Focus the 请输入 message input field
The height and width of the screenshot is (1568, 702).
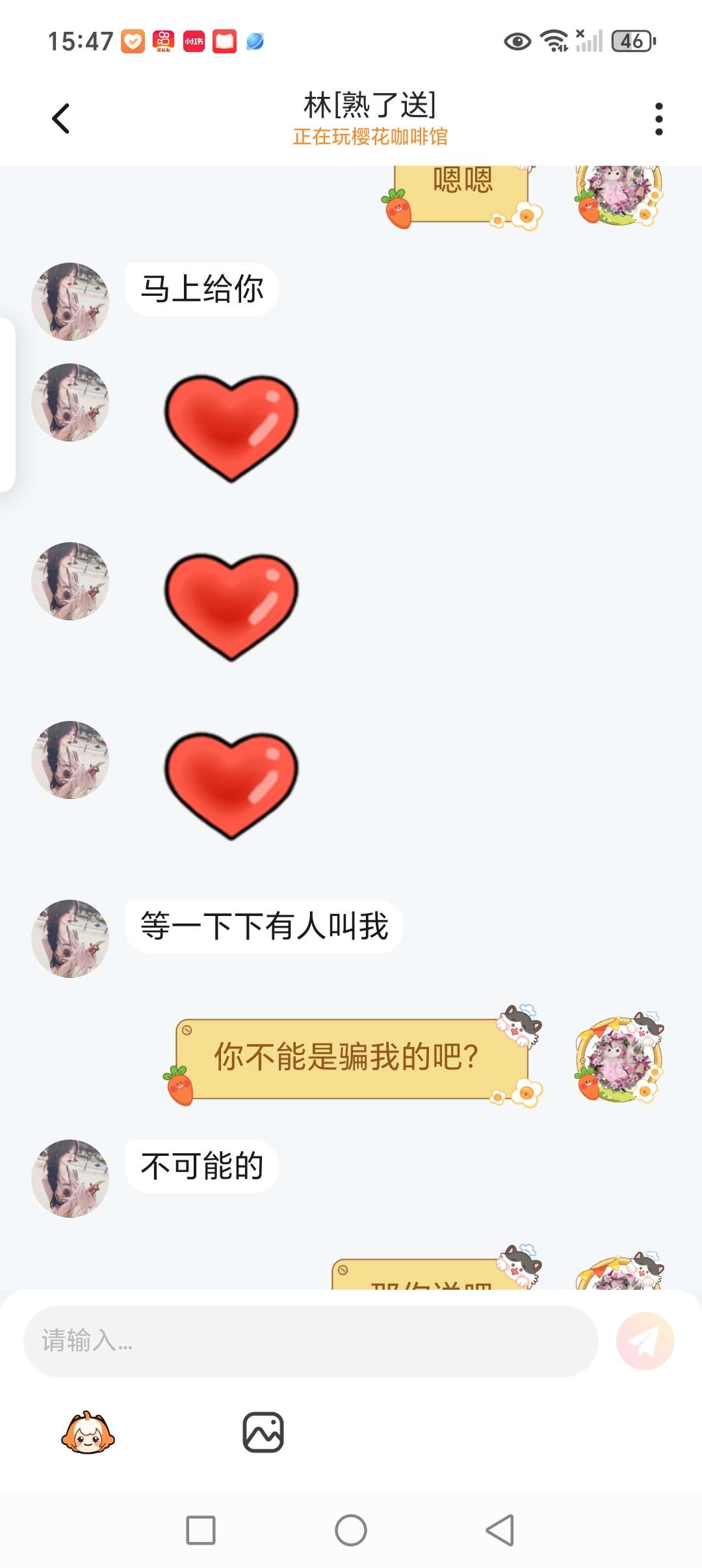tap(310, 1340)
